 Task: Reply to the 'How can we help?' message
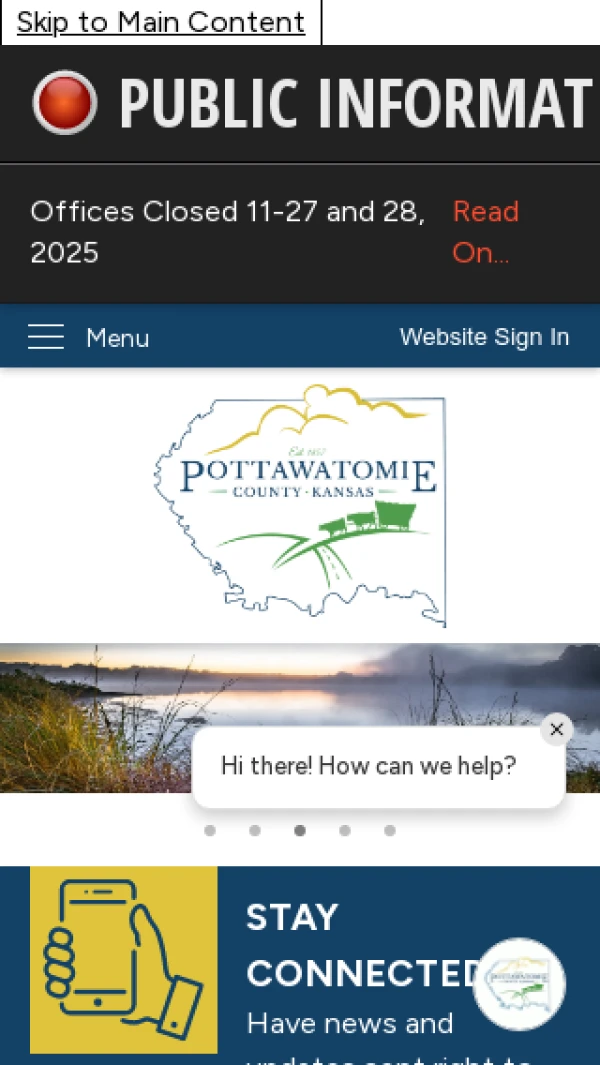pyautogui.click(x=368, y=767)
